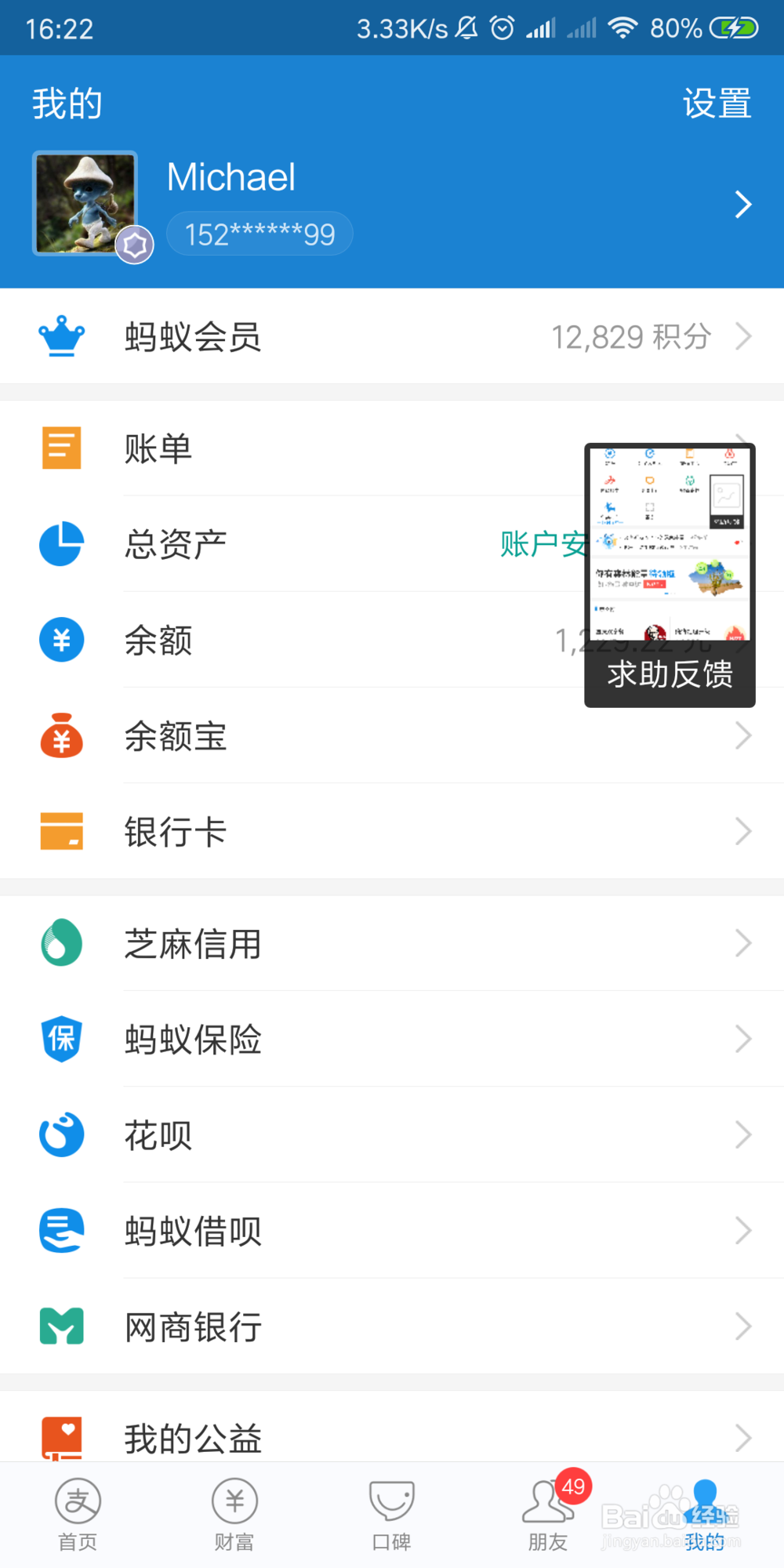Open the 朋友 friends tab with 49 badge
The image size is (784, 1568).
pyautogui.click(x=548, y=1513)
